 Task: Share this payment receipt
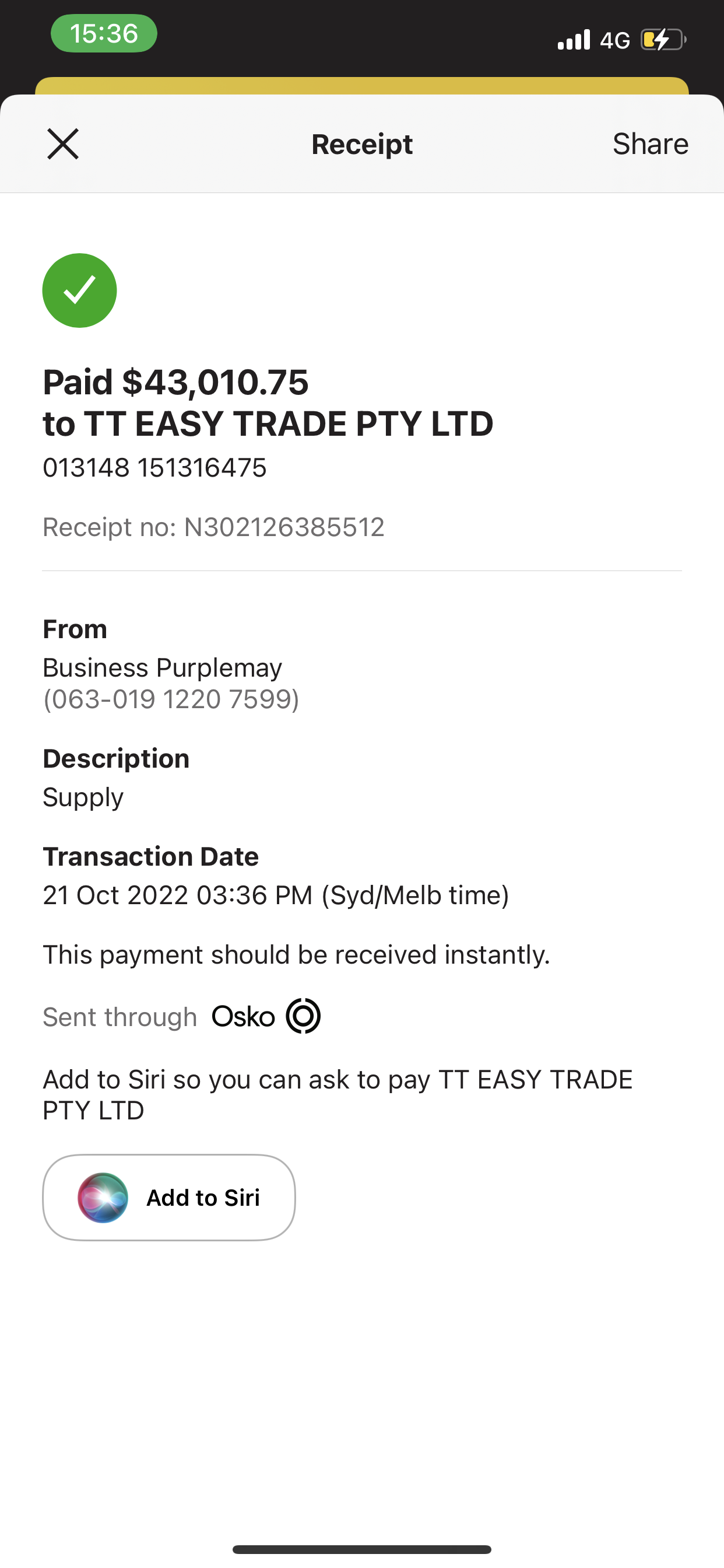pos(651,144)
